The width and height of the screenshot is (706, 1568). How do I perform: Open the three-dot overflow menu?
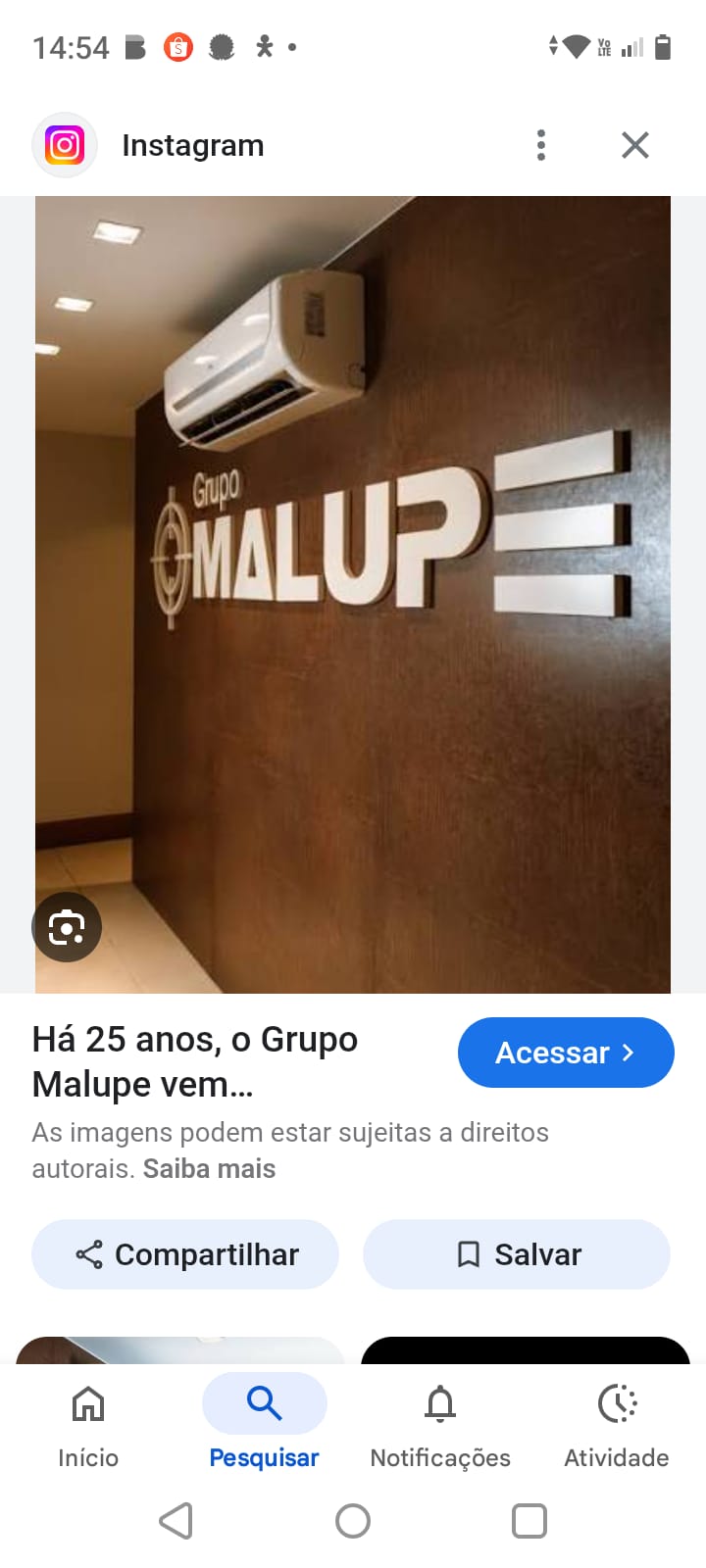pyautogui.click(x=541, y=145)
